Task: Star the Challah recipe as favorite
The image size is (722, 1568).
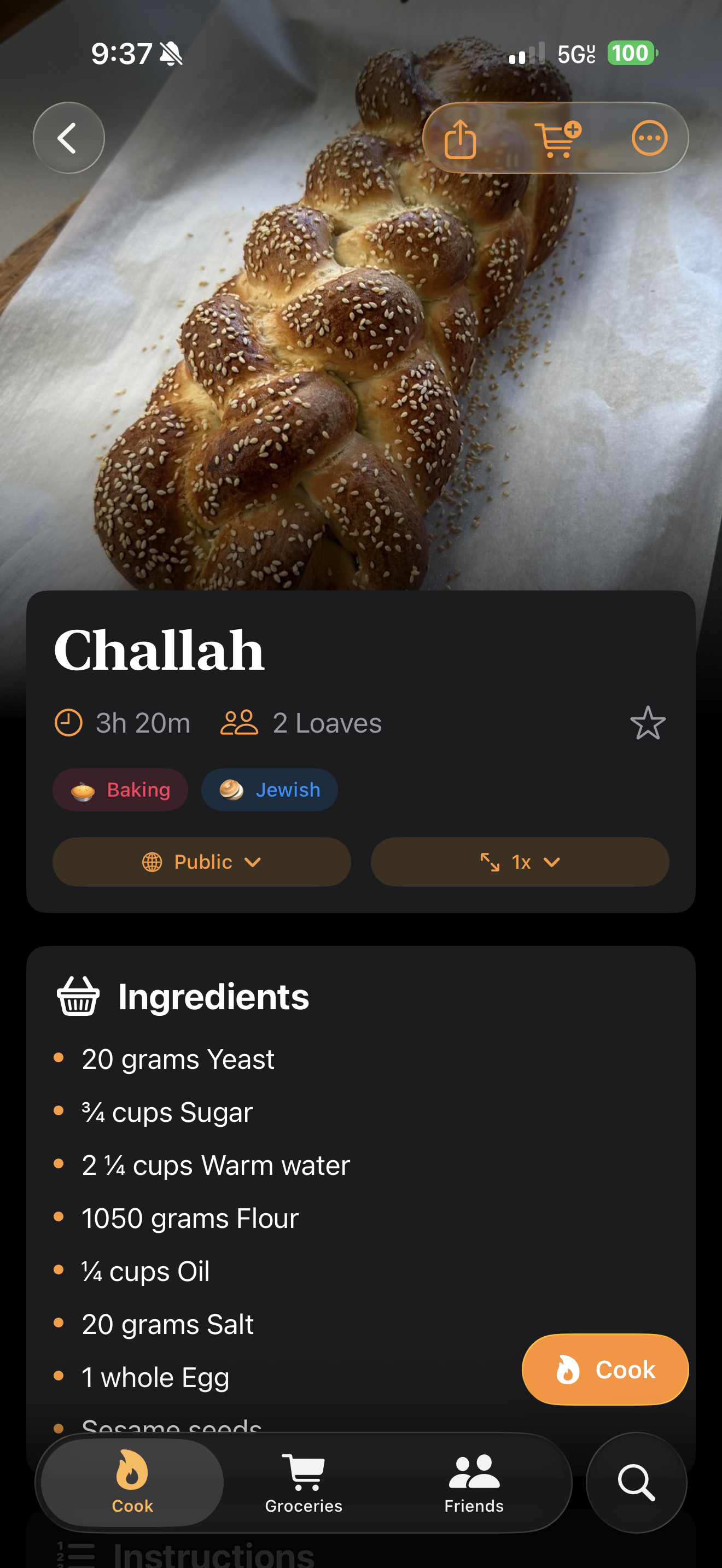Action: (x=648, y=723)
